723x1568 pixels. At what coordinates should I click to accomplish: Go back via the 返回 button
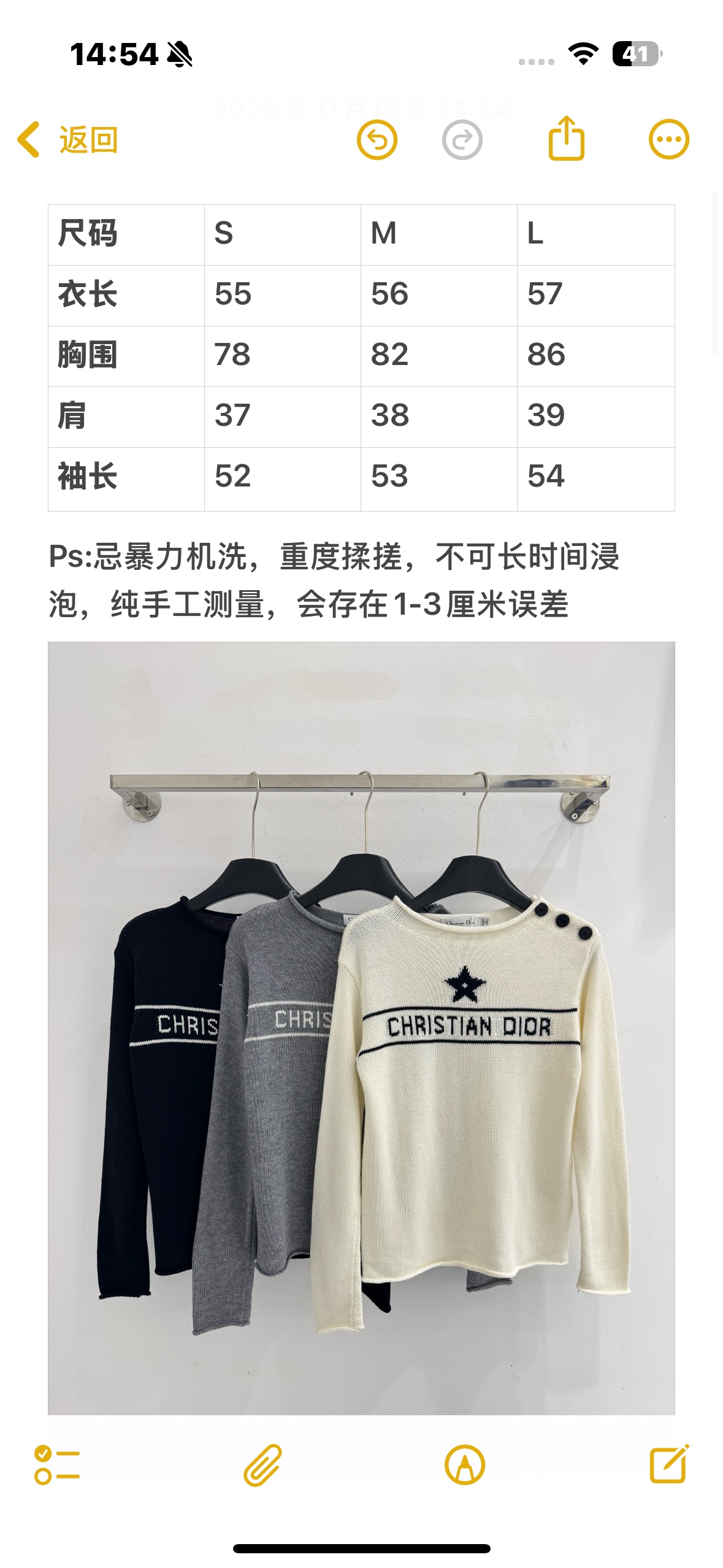(67, 140)
